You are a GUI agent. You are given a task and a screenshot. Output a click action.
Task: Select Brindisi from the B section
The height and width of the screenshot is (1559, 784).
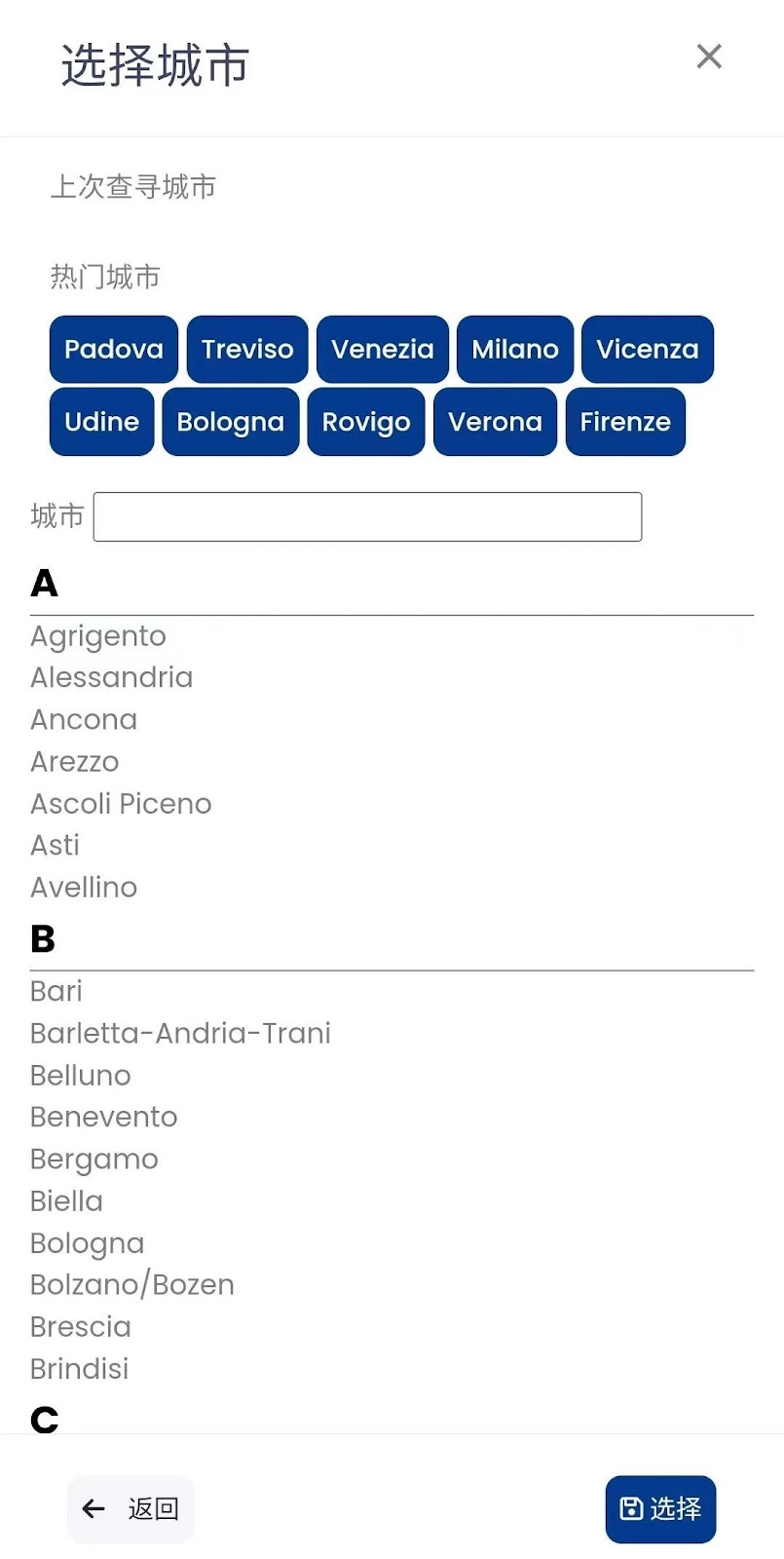80,1369
